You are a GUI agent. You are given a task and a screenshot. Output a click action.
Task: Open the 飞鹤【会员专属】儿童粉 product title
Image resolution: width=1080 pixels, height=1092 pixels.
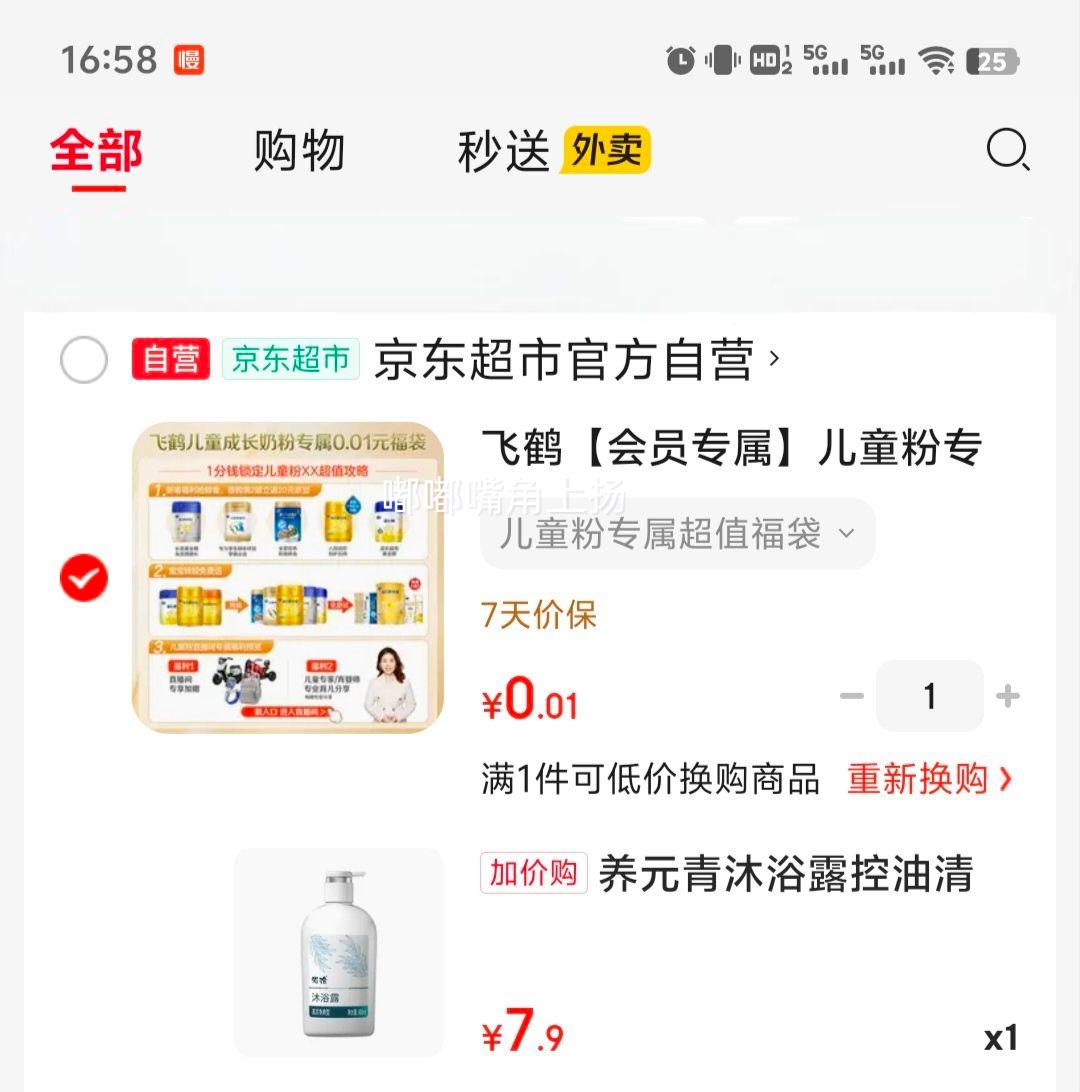[x=730, y=447]
